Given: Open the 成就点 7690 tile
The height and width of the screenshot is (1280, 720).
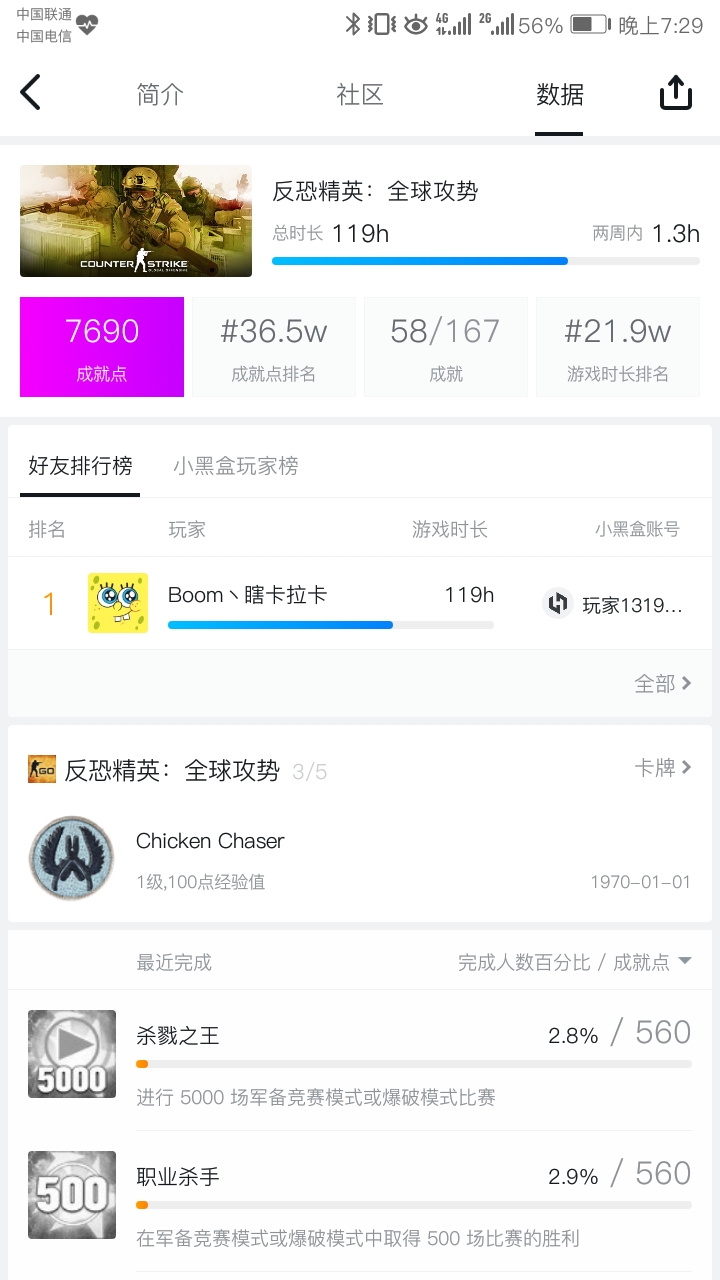Looking at the screenshot, I should (102, 347).
